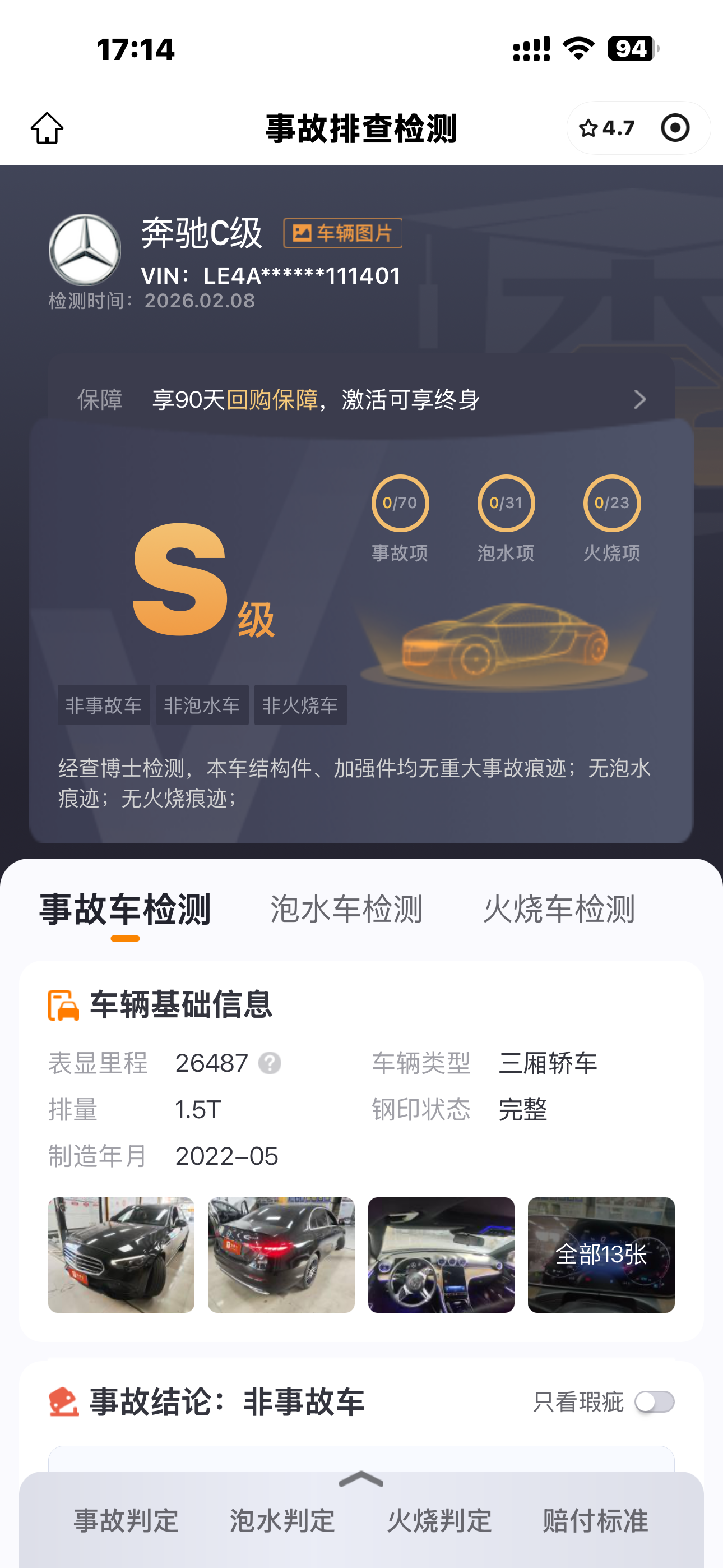Enable the 只看瑕疵 switch
This screenshot has height=1568, width=723.
pos(654,1403)
